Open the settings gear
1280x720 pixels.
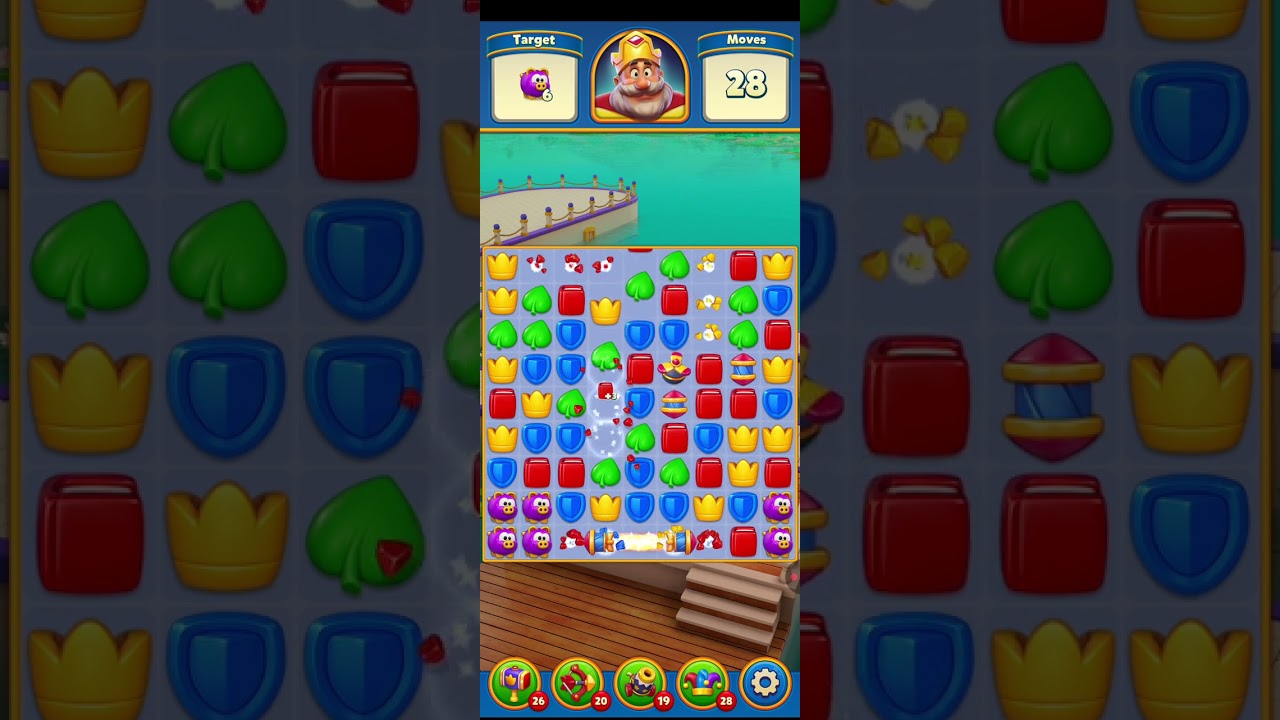(765, 683)
